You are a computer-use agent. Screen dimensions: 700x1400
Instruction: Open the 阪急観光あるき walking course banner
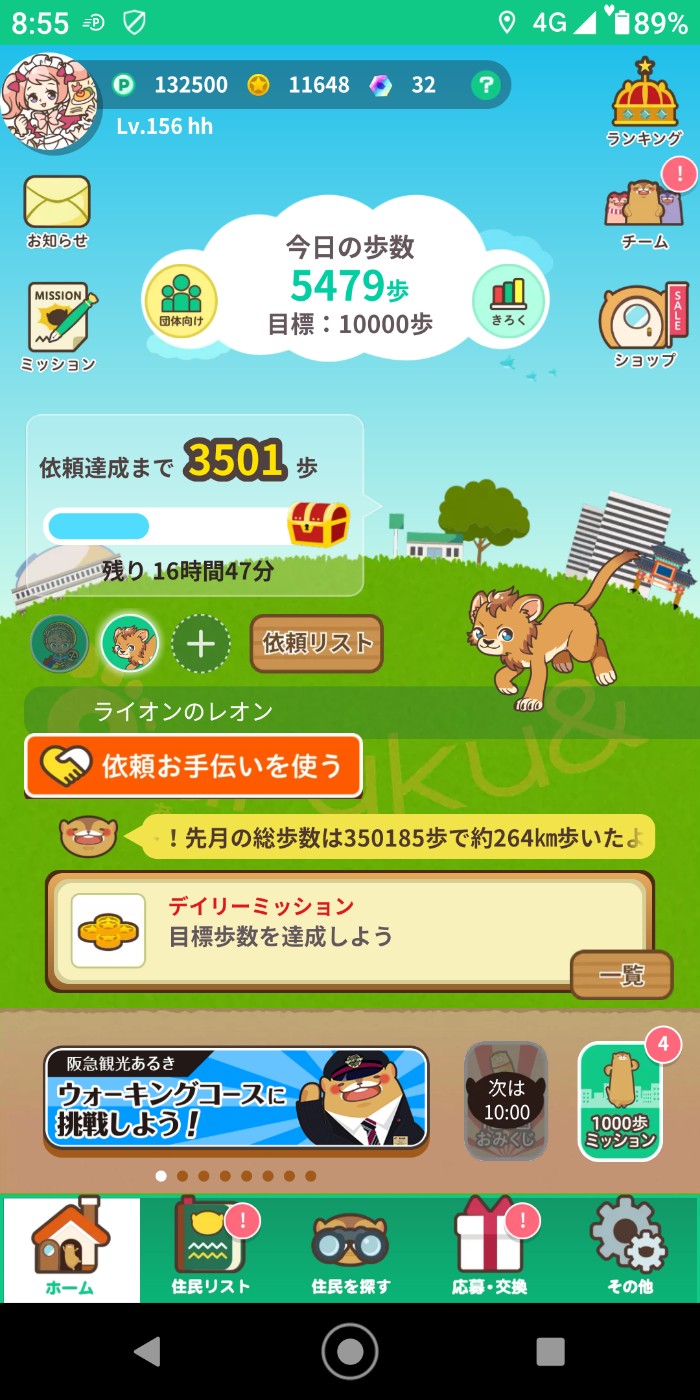pyautogui.click(x=236, y=1097)
